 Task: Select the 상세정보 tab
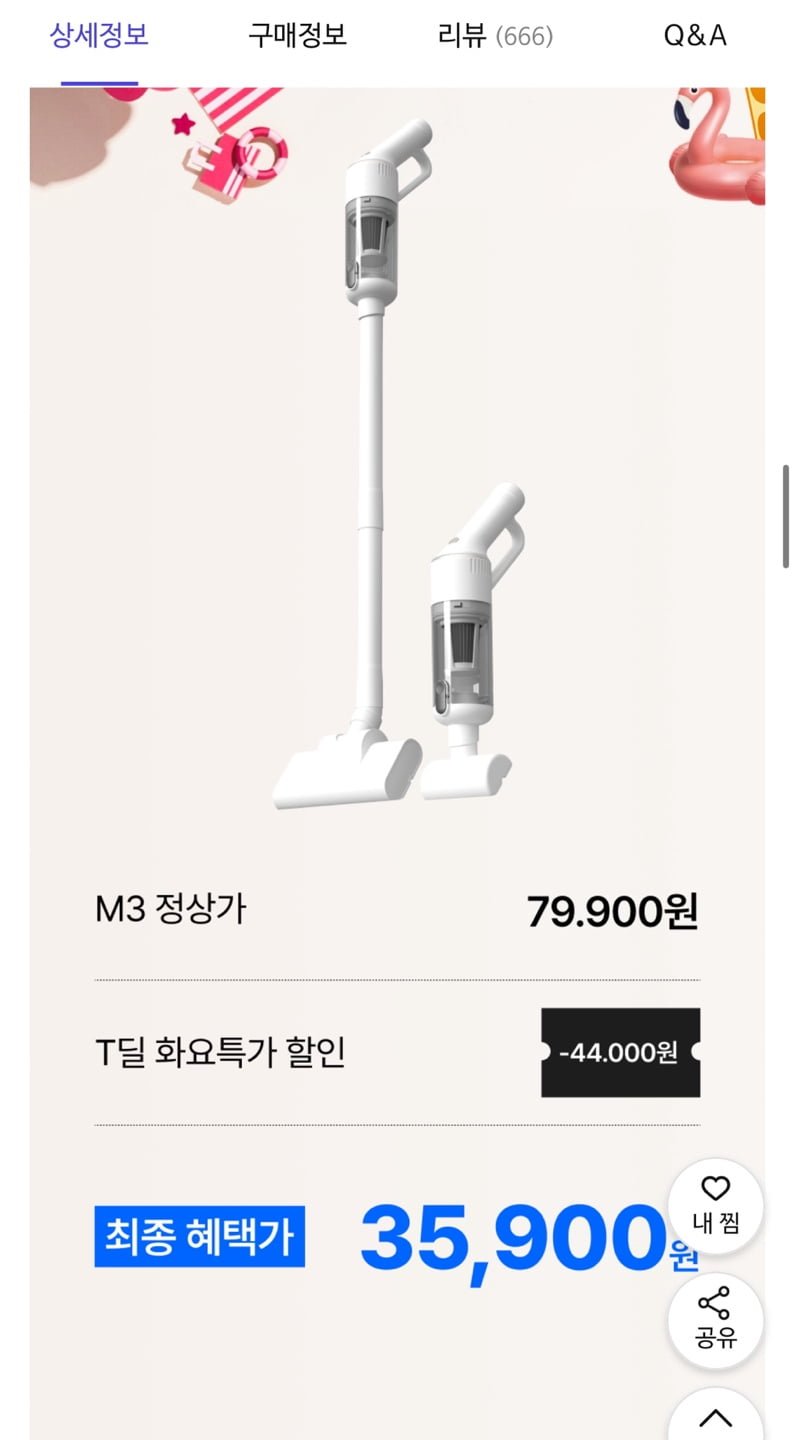pyautogui.click(x=99, y=37)
